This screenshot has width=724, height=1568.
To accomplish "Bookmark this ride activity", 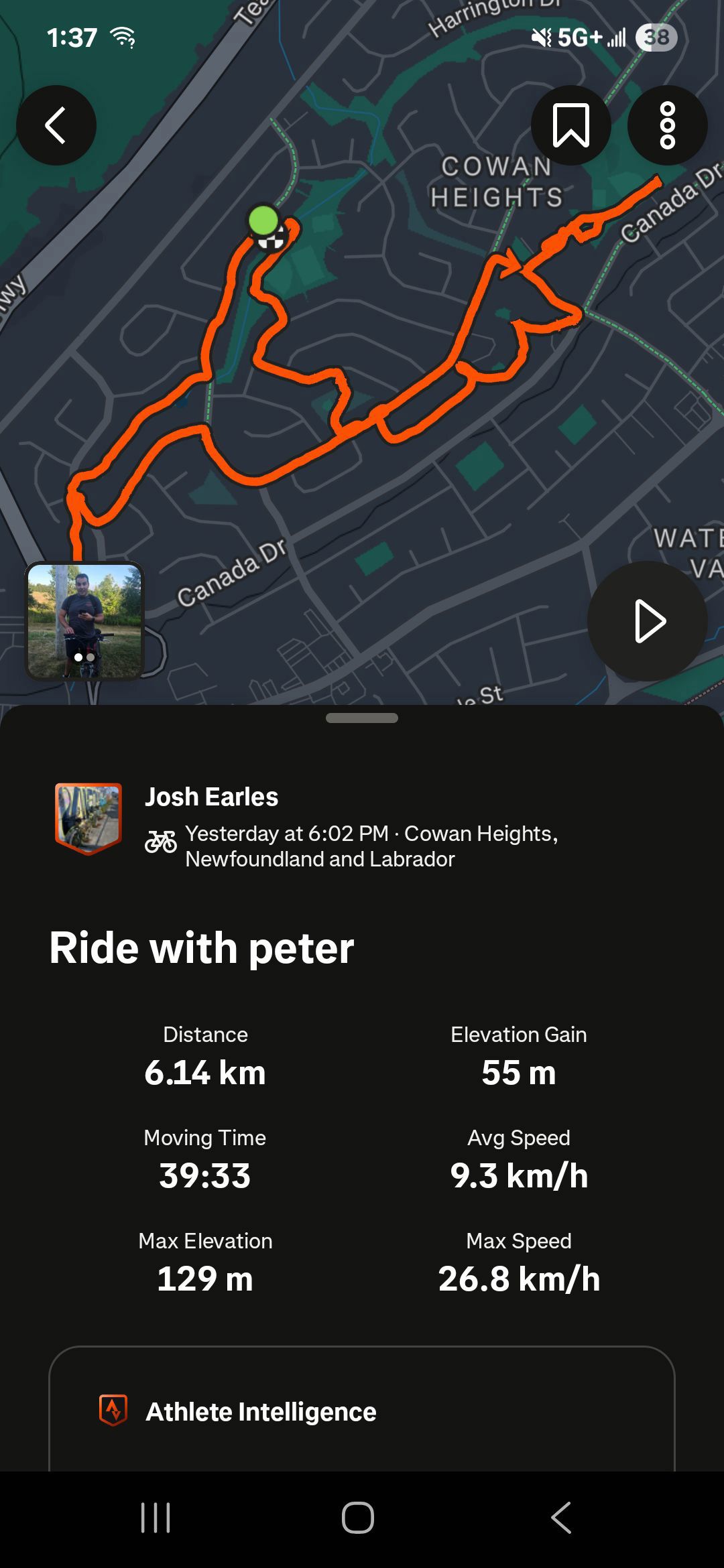I will [571, 125].
